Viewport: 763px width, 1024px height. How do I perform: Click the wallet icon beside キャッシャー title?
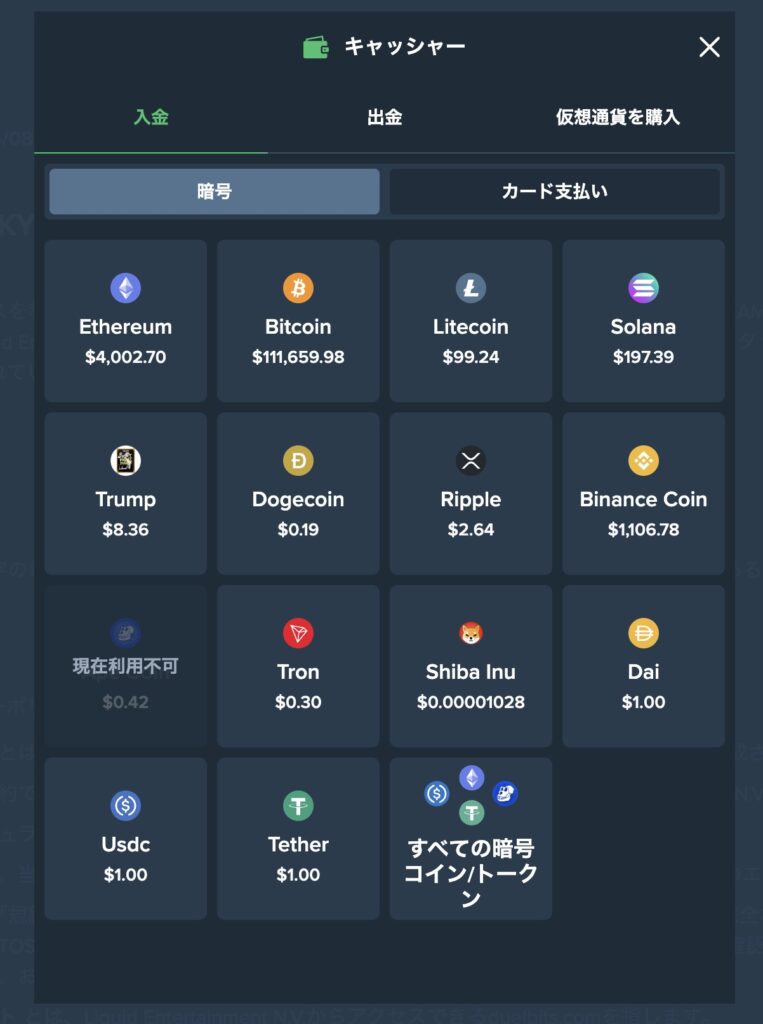[315, 46]
